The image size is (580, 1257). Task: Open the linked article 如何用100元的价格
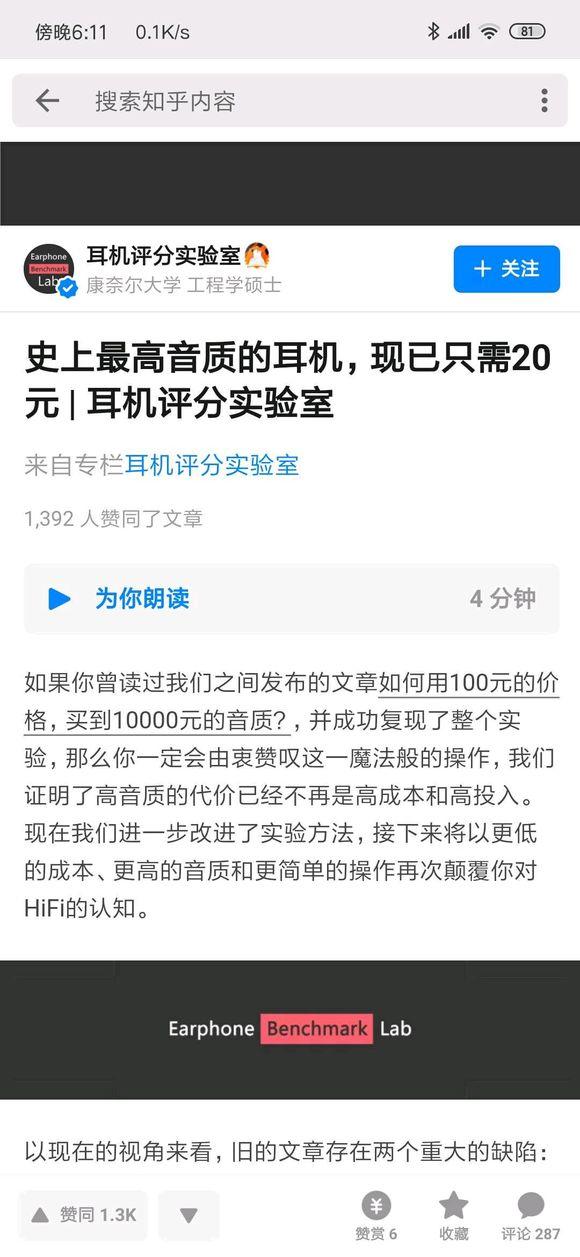pyautogui.click(x=468, y=684)
